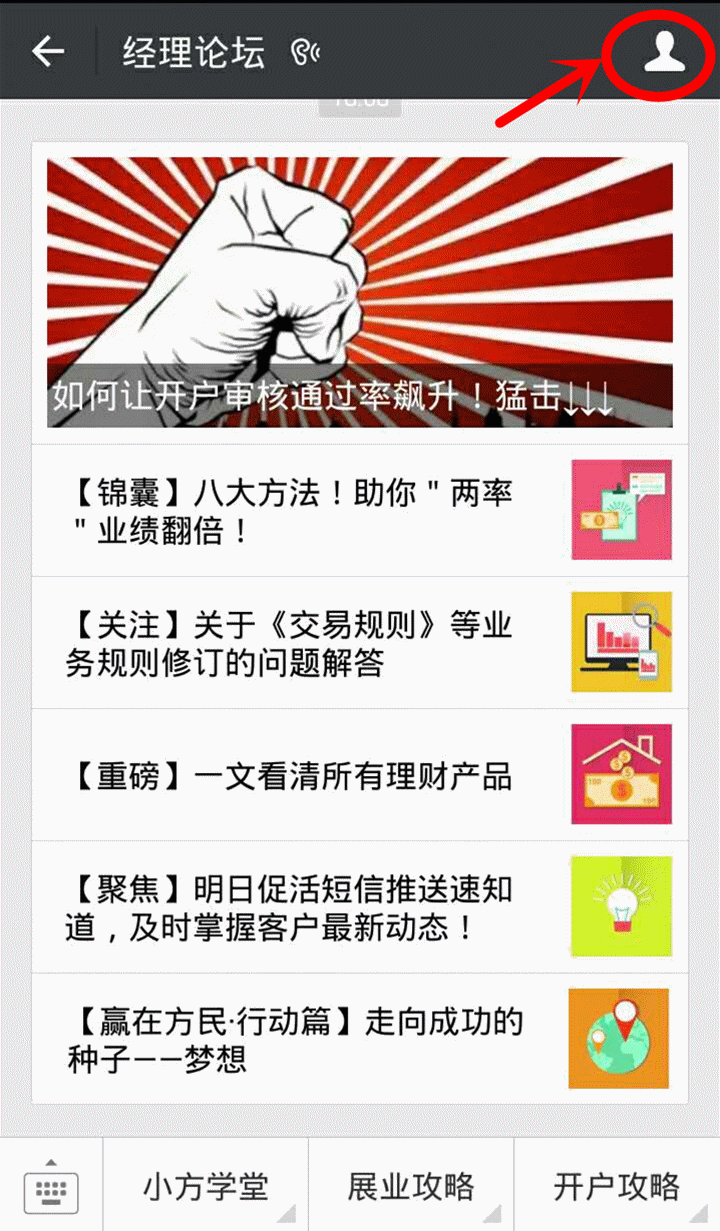
Task: Open the banner article 如何让开户审核通过率飙升
Action: pos(360,293)
